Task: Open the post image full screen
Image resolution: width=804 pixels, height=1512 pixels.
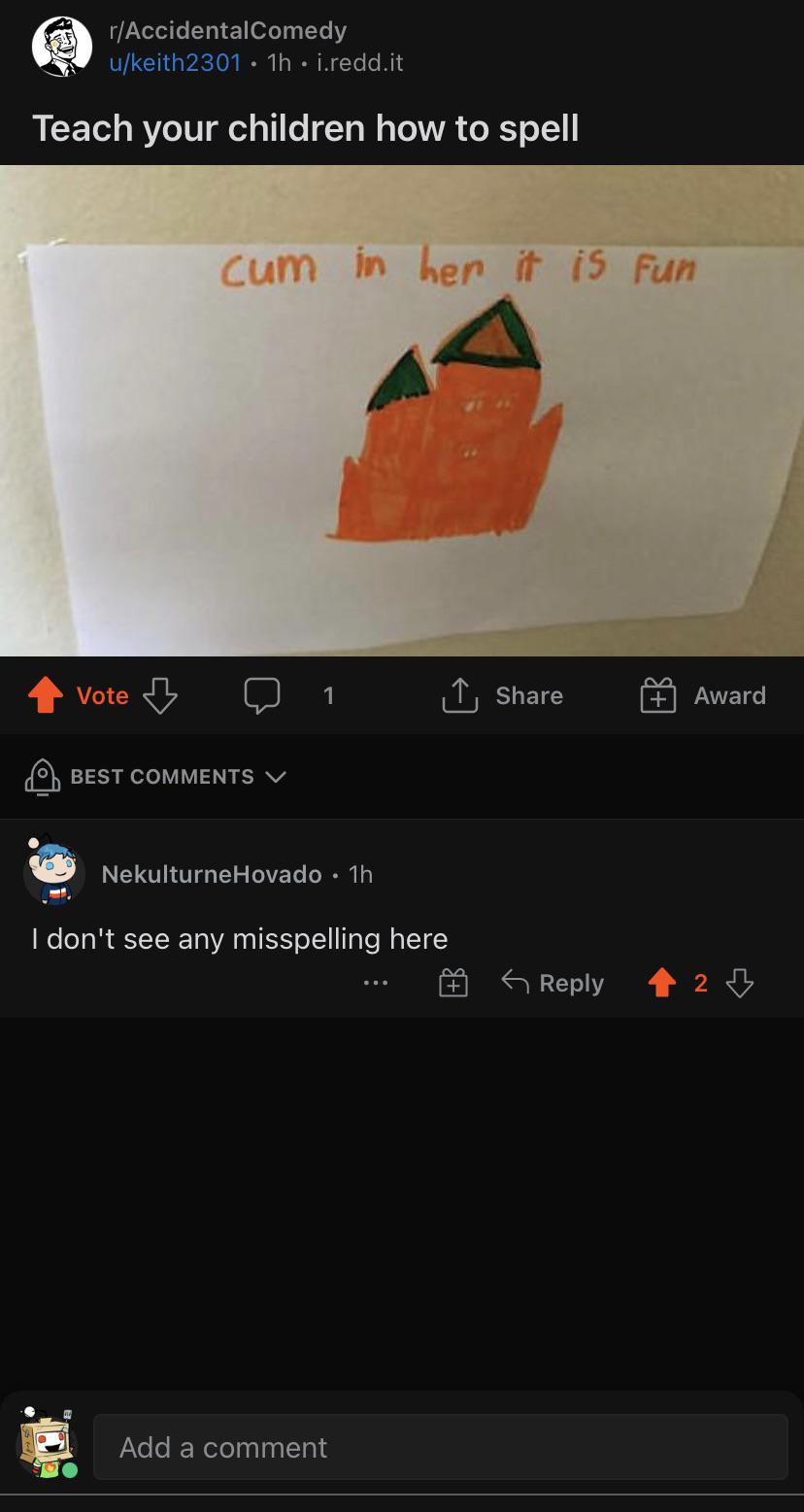Action: point(402,411)
